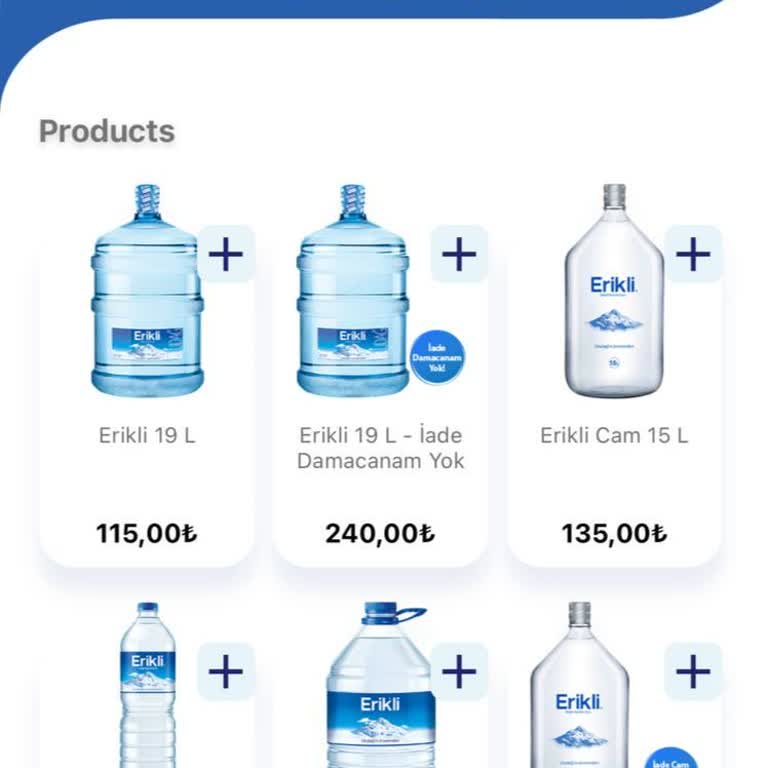Tap plus on the handled Erikli jug card
The width and height of the screenshot is (768, 768).
click(x=459, y=671)
